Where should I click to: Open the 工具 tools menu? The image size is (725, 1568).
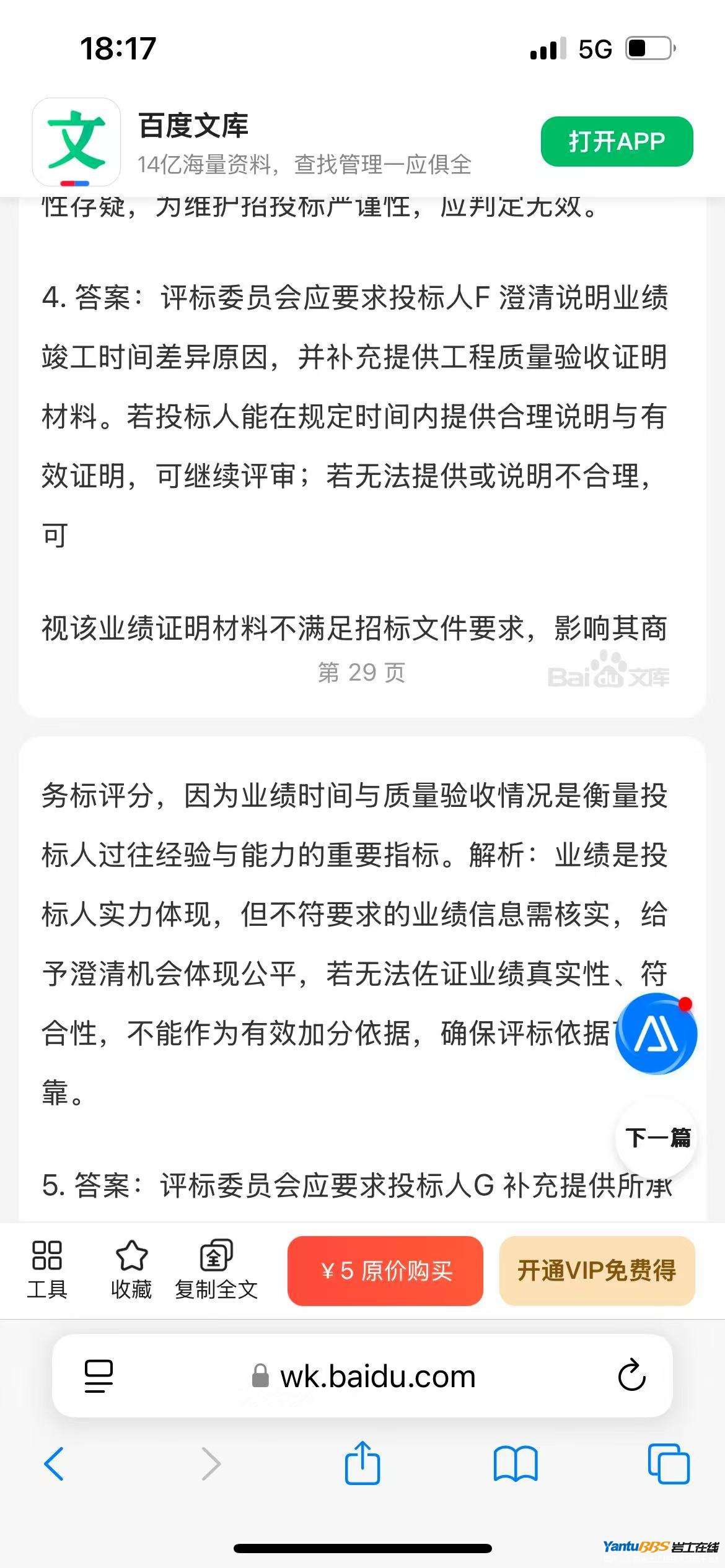[x=46, y=1270]
